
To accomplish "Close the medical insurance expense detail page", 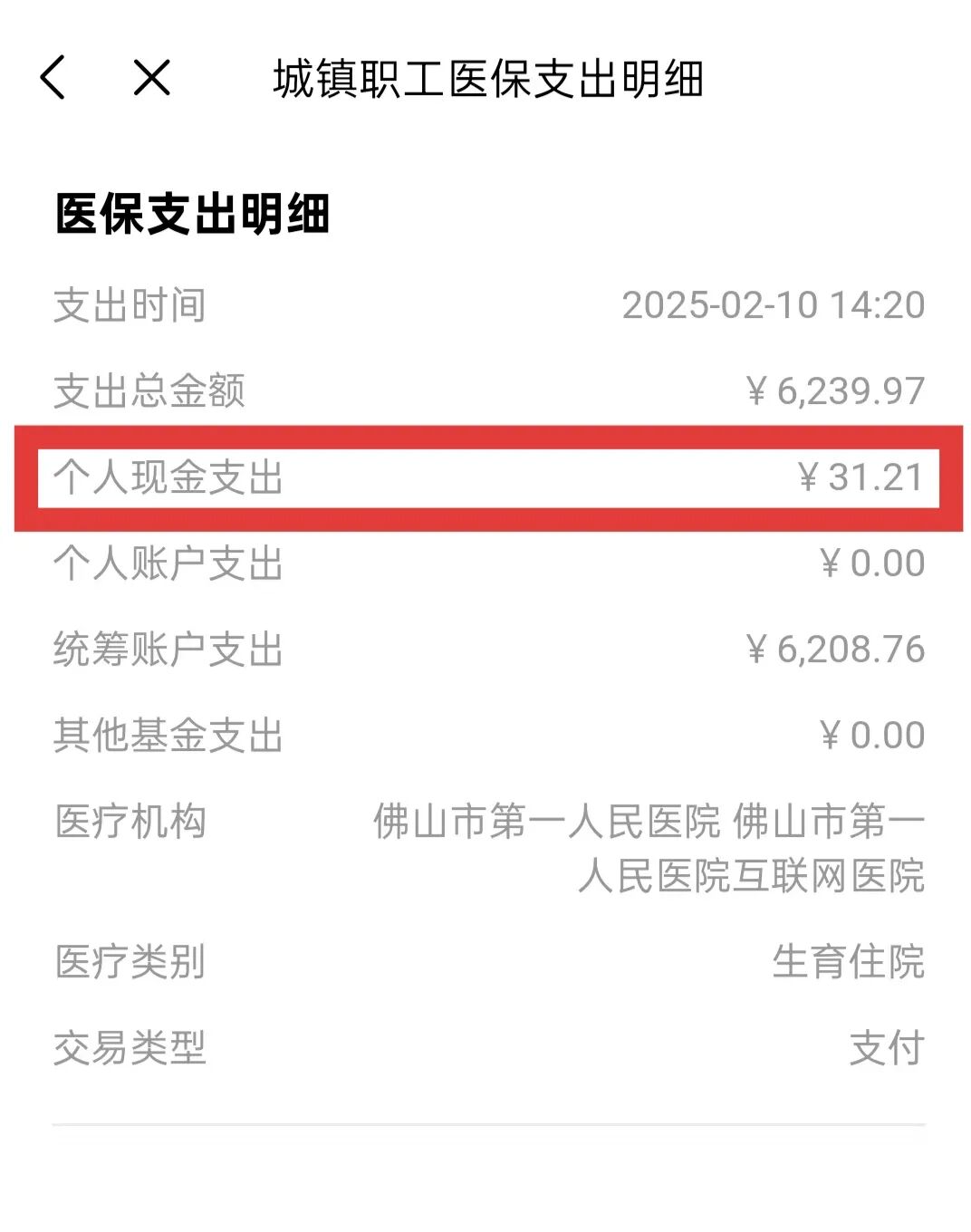I will point(151,77).
